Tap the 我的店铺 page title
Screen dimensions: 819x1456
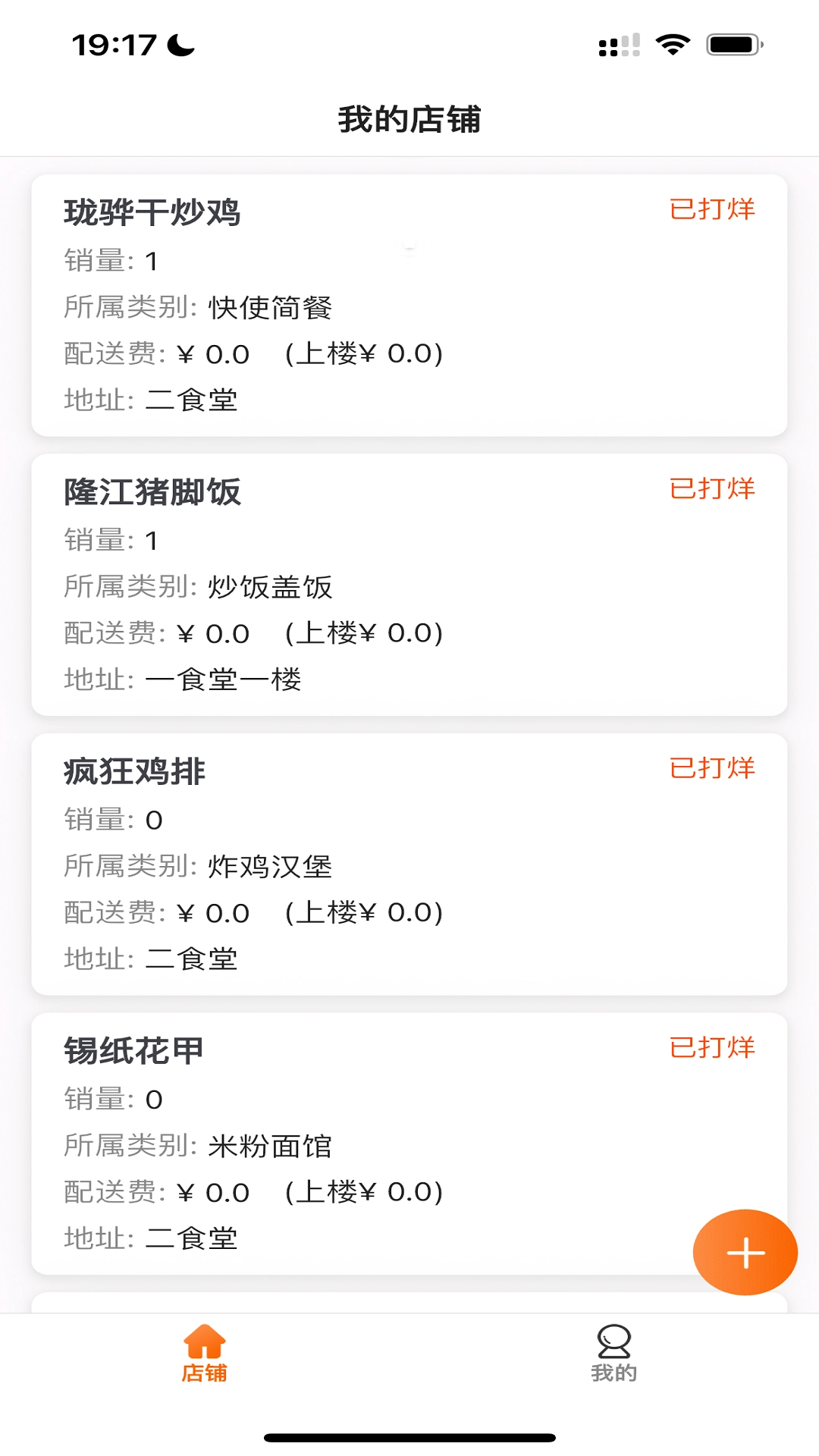pyautogui.click(x=409, y=118)
